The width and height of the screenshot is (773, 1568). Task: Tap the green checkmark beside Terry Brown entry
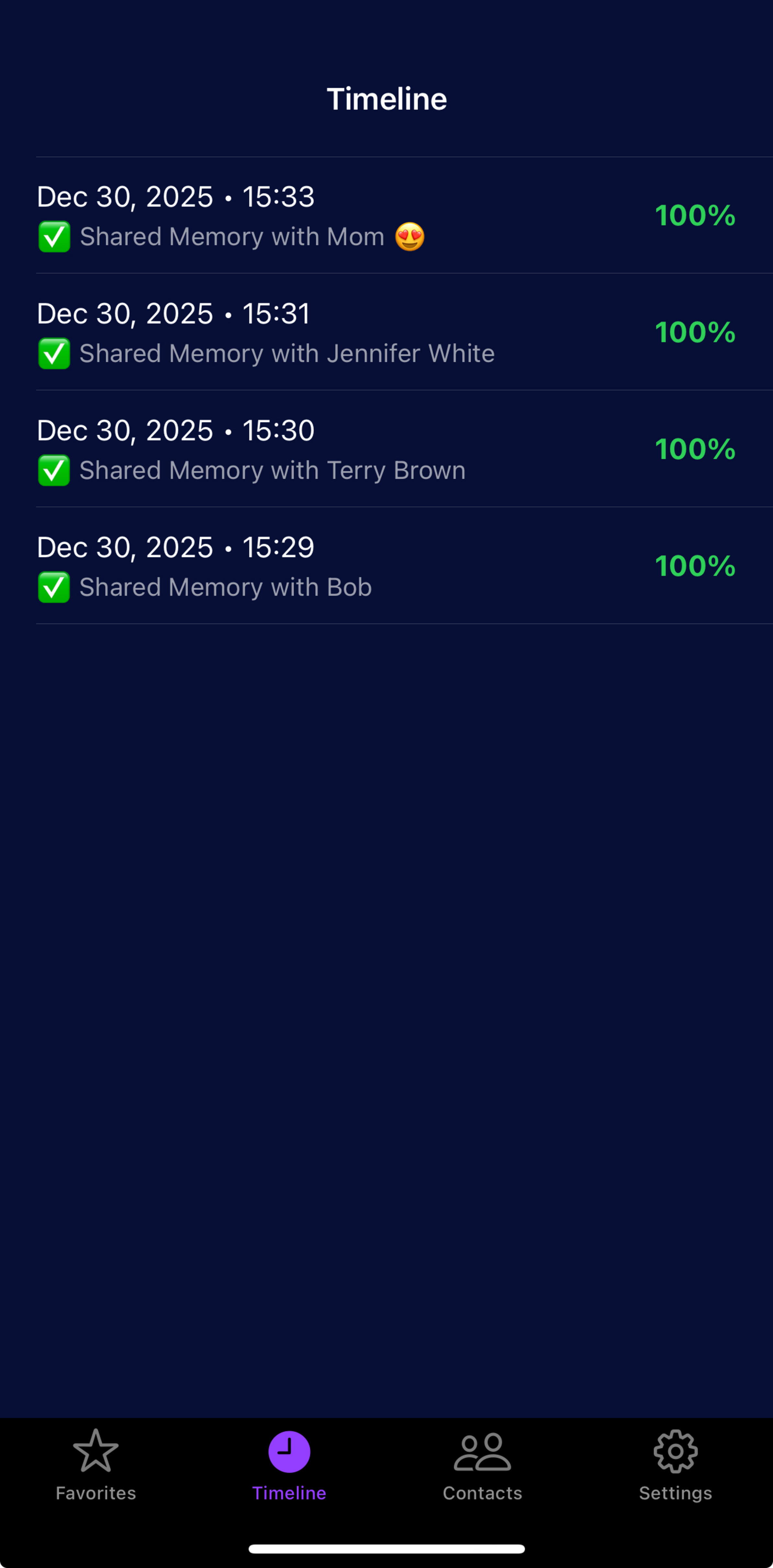tap(54, 471)
